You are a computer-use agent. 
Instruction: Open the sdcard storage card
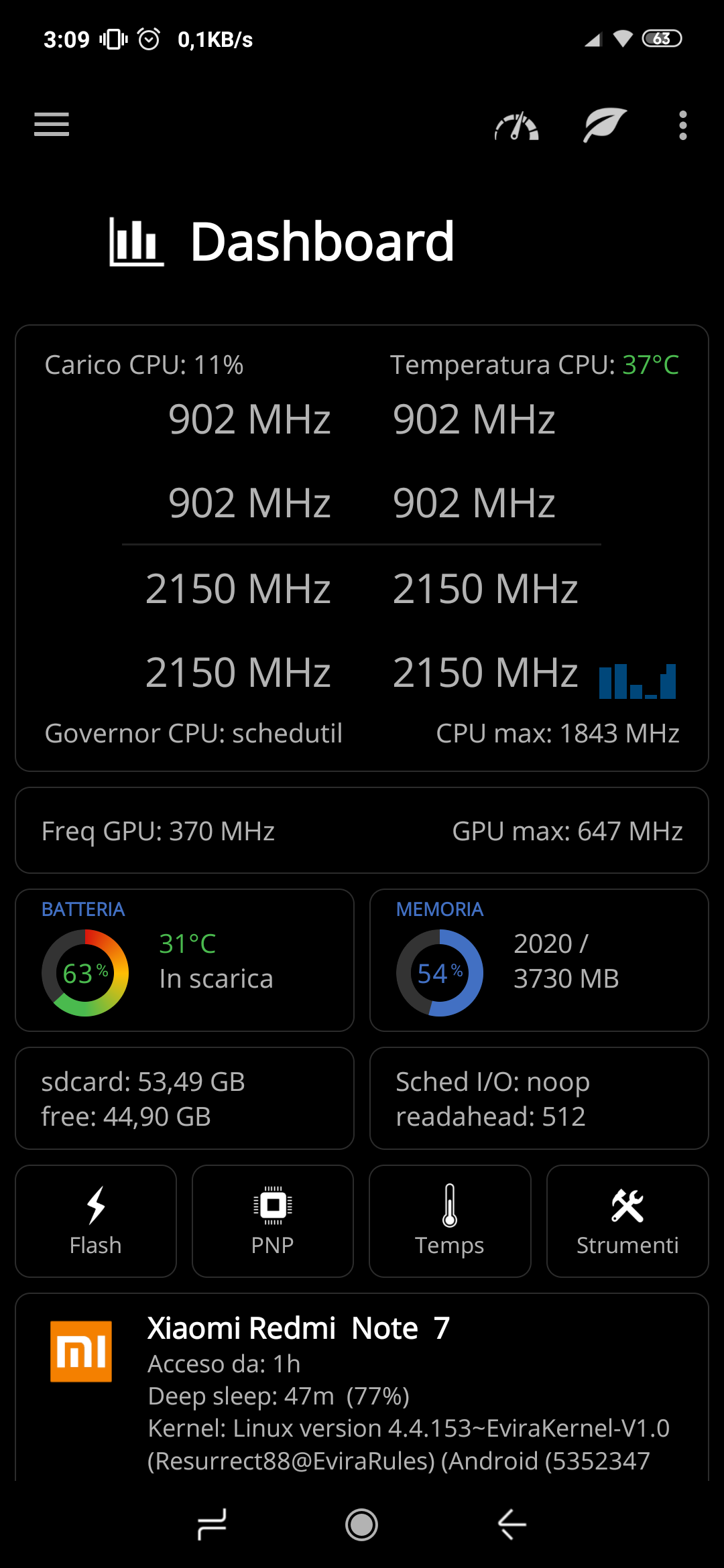click(184, 1098)
